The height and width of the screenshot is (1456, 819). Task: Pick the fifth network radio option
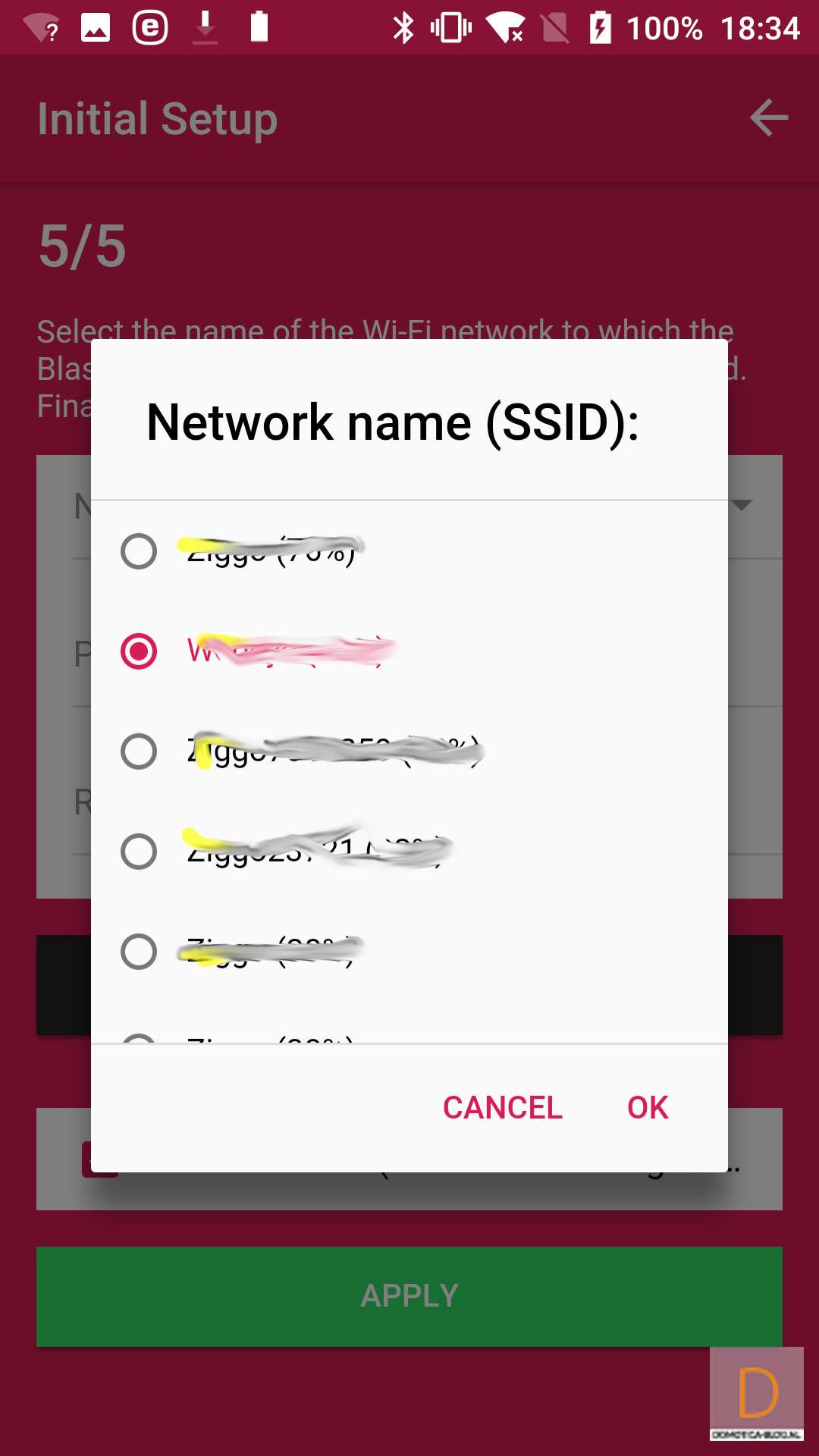coord(139,952)
